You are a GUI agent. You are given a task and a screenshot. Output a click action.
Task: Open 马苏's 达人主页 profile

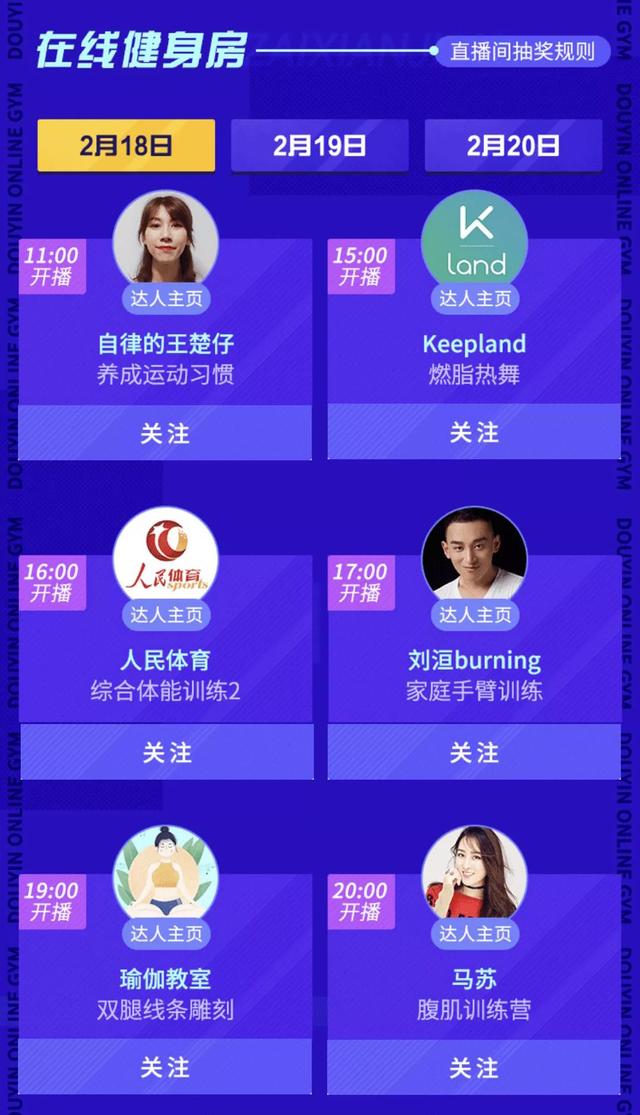[475, 934]
